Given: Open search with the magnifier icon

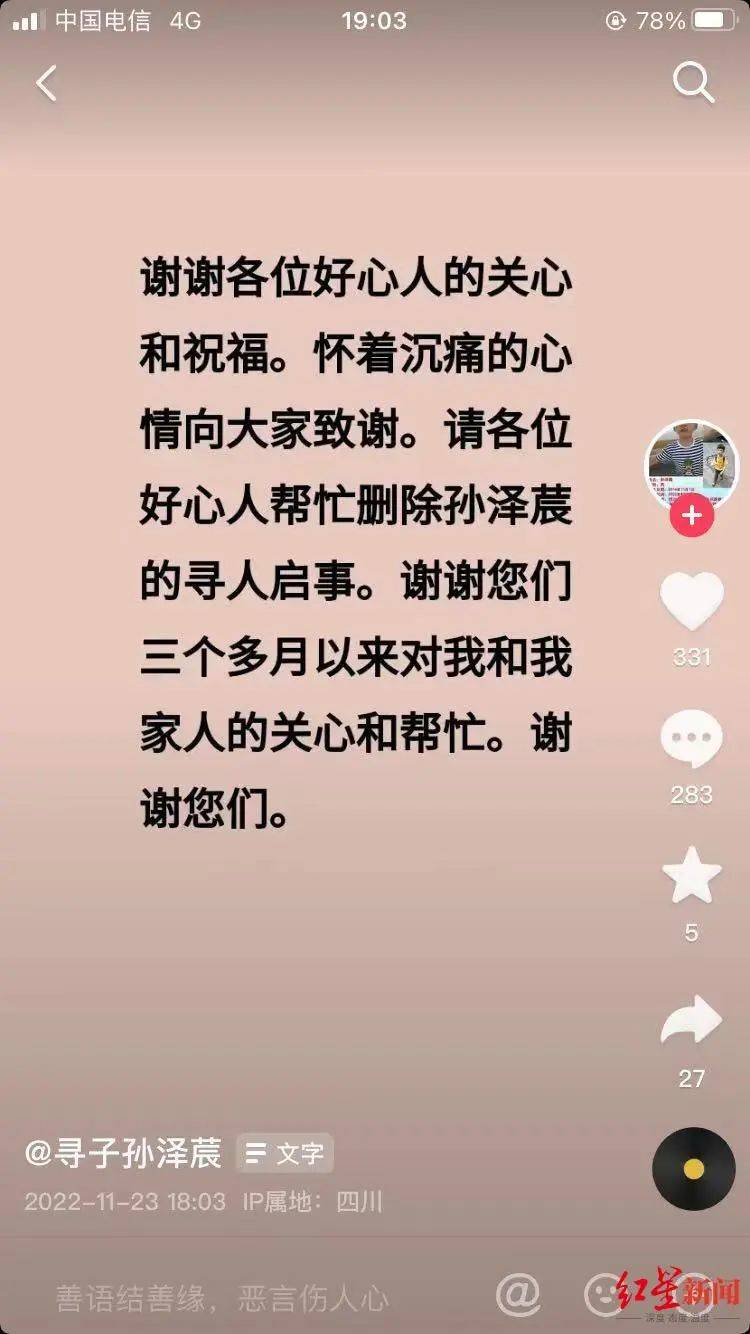Looking at the screenshot, I should (693, 82).
